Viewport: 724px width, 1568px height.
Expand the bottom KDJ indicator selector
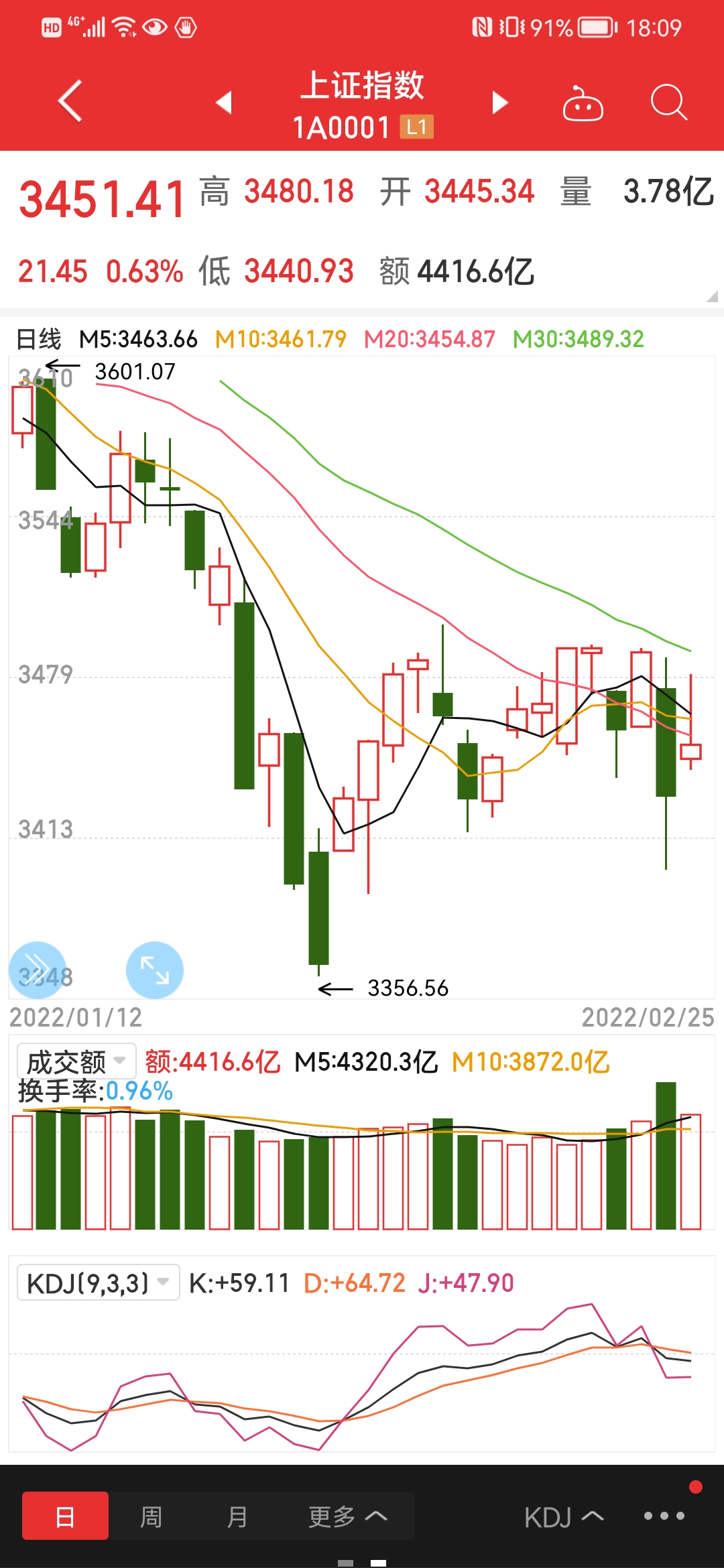tap(564, 1517)
